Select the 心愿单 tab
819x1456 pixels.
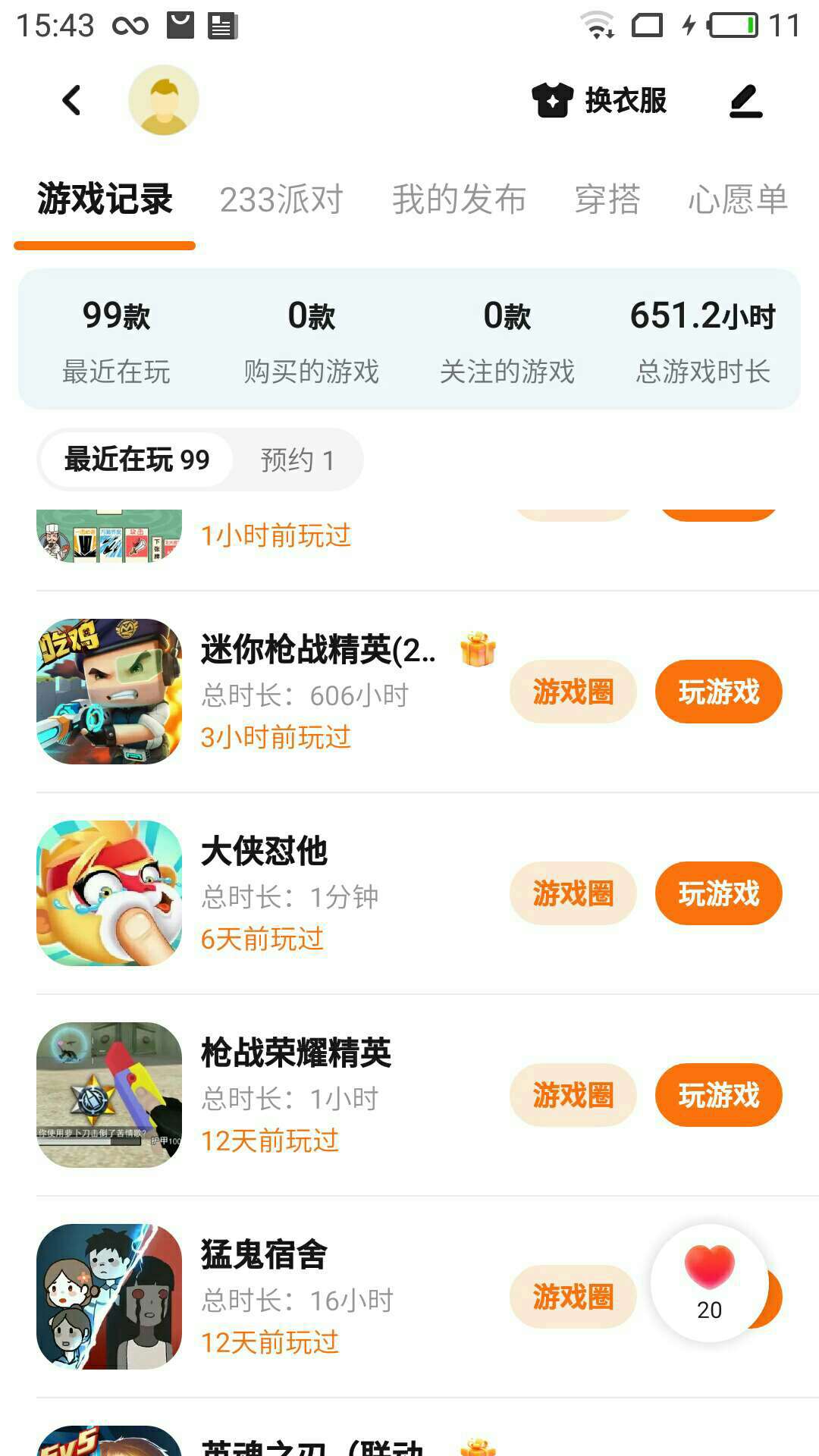738,200
